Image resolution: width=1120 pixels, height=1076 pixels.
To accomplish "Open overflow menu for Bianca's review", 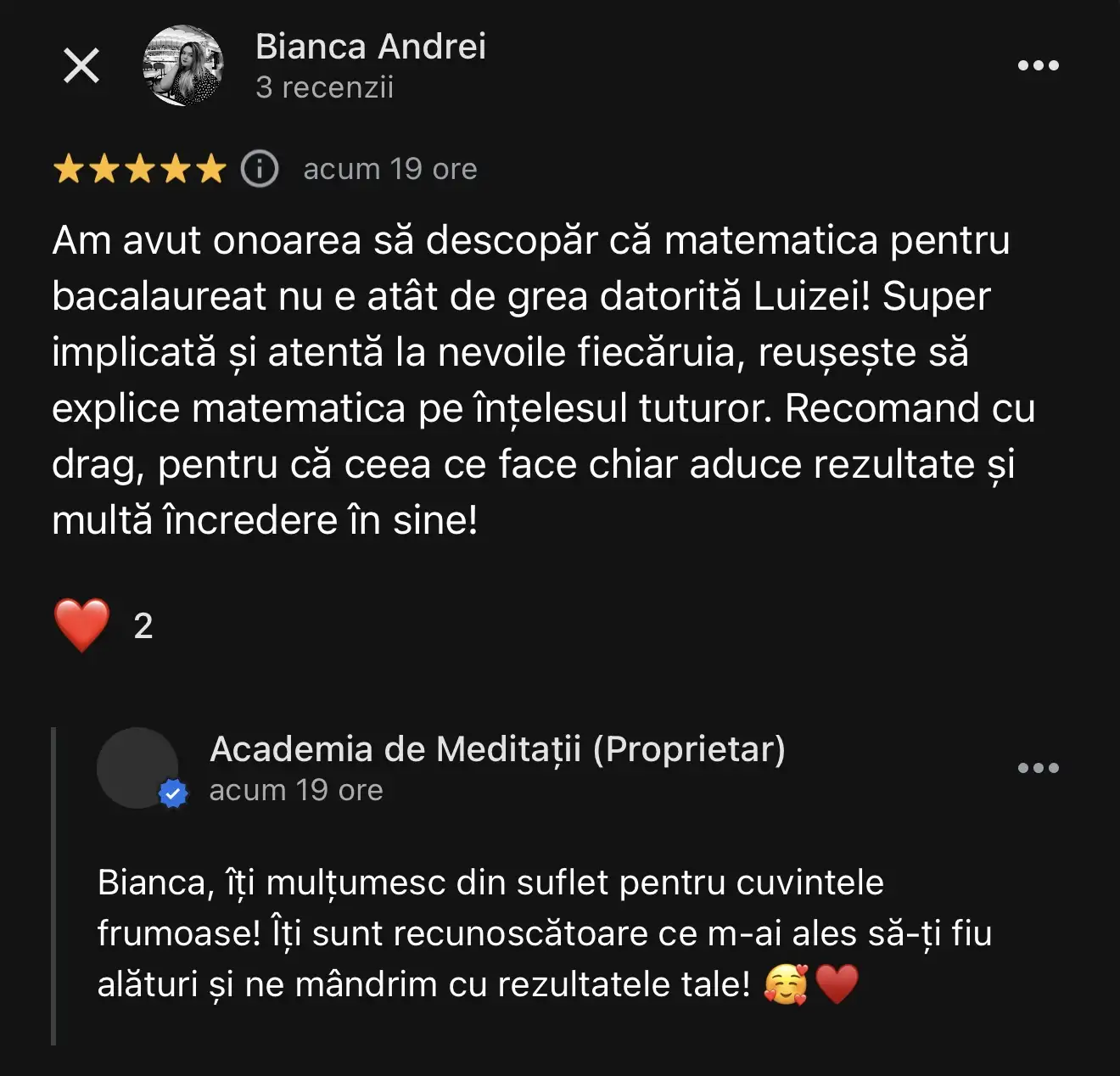I will tap(1038, 65).
